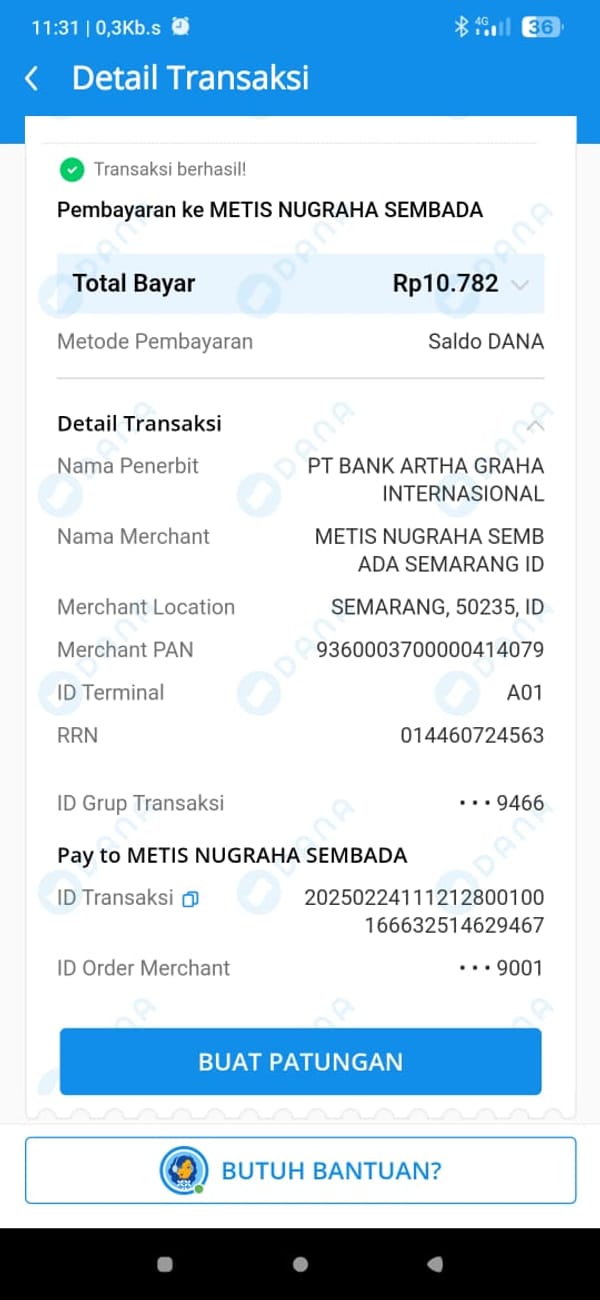
Task: Expand the Total Bayar breakdown chevron
Action: pos(519,285)
